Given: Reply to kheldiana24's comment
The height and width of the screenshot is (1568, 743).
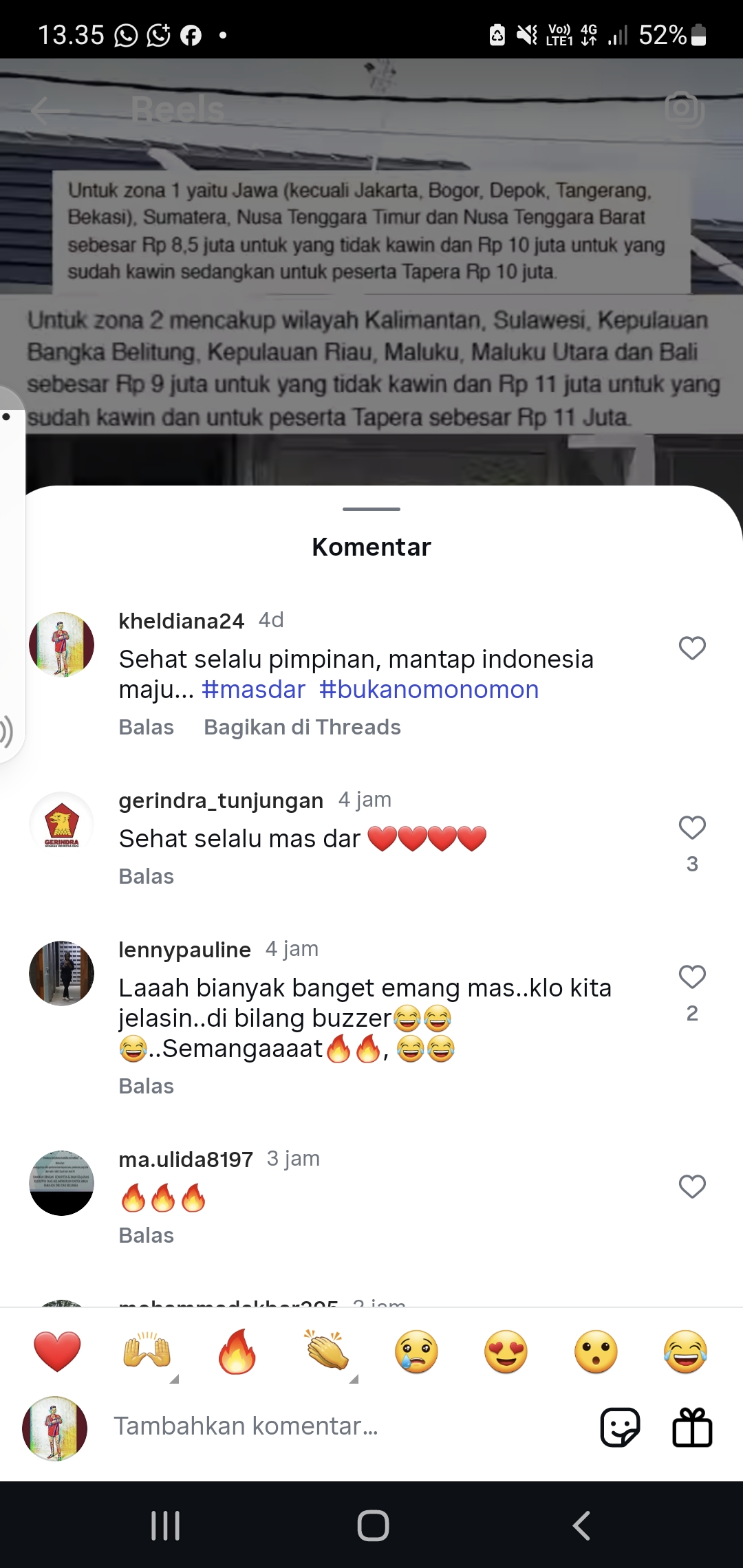Looking at the screenshot, I should pos(147,727).
